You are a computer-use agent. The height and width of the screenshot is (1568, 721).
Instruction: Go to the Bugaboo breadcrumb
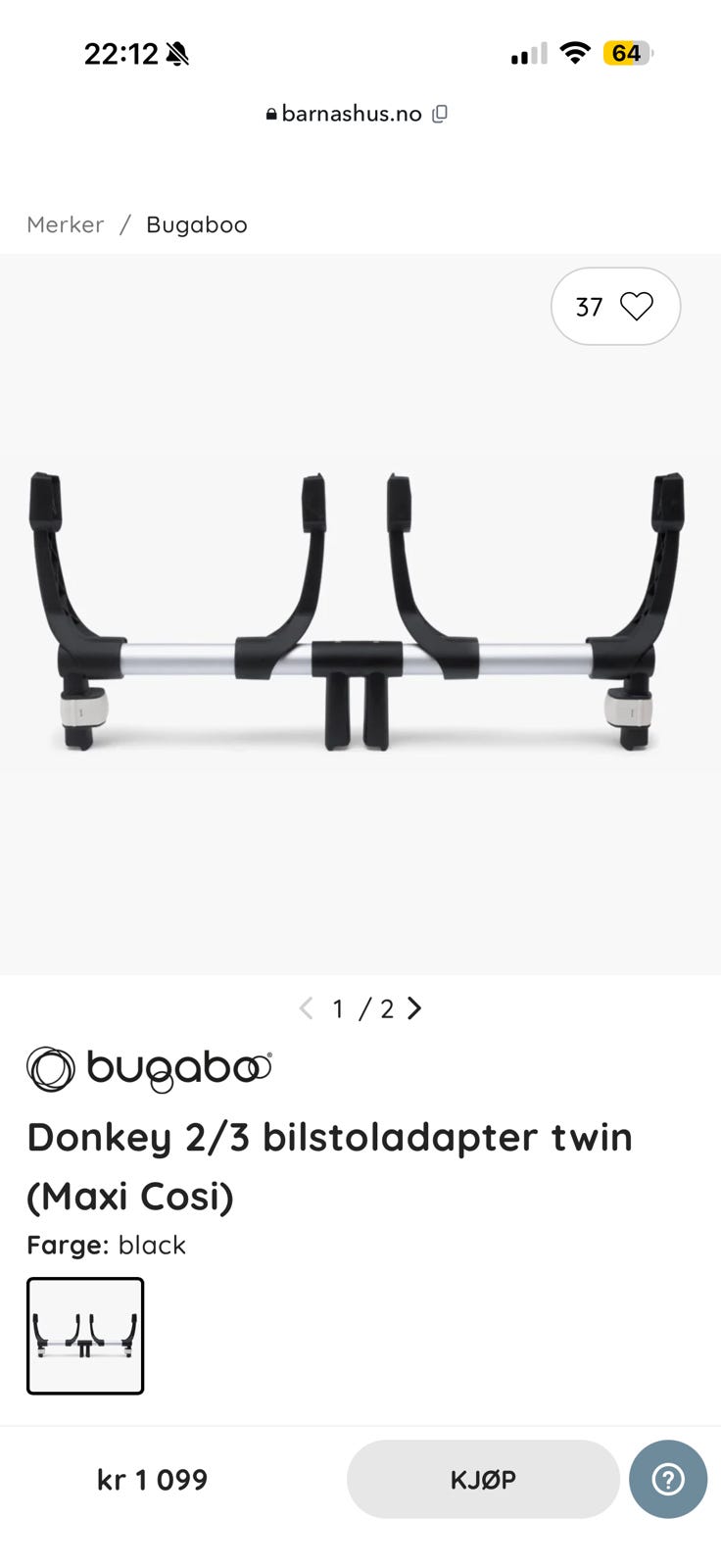point(197,224)
